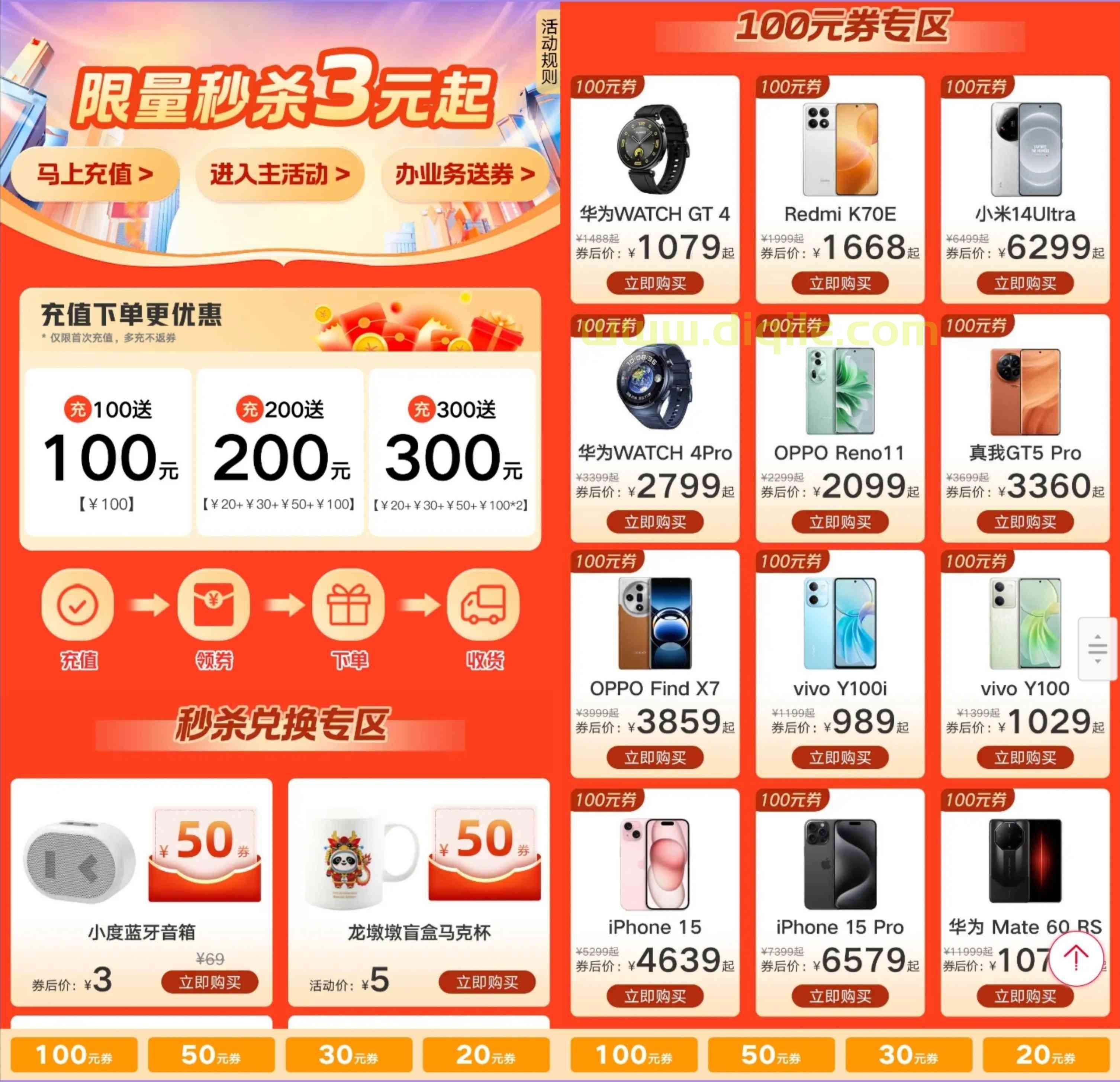Tap 立即购买 under 华为WATCH 4Pro
The height and width of the screenshot is (1082, 1120).
click(655, 522)
